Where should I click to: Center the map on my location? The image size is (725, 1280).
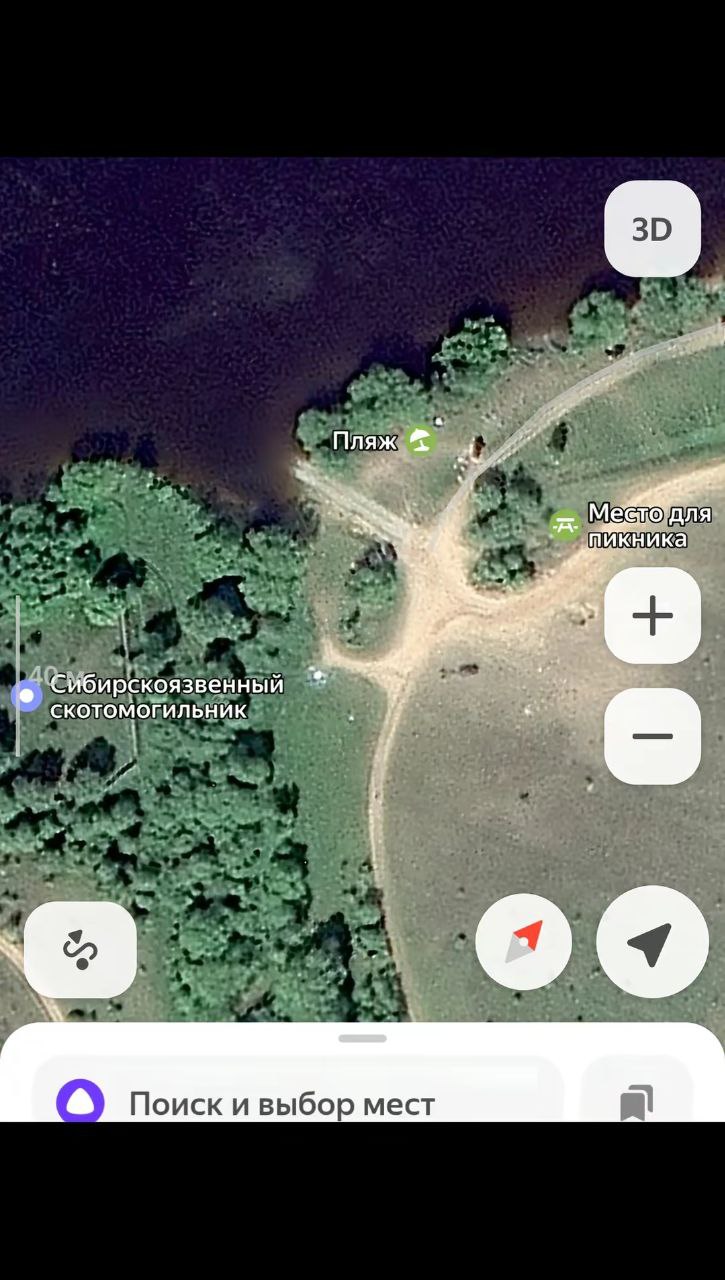click(651, 942)
